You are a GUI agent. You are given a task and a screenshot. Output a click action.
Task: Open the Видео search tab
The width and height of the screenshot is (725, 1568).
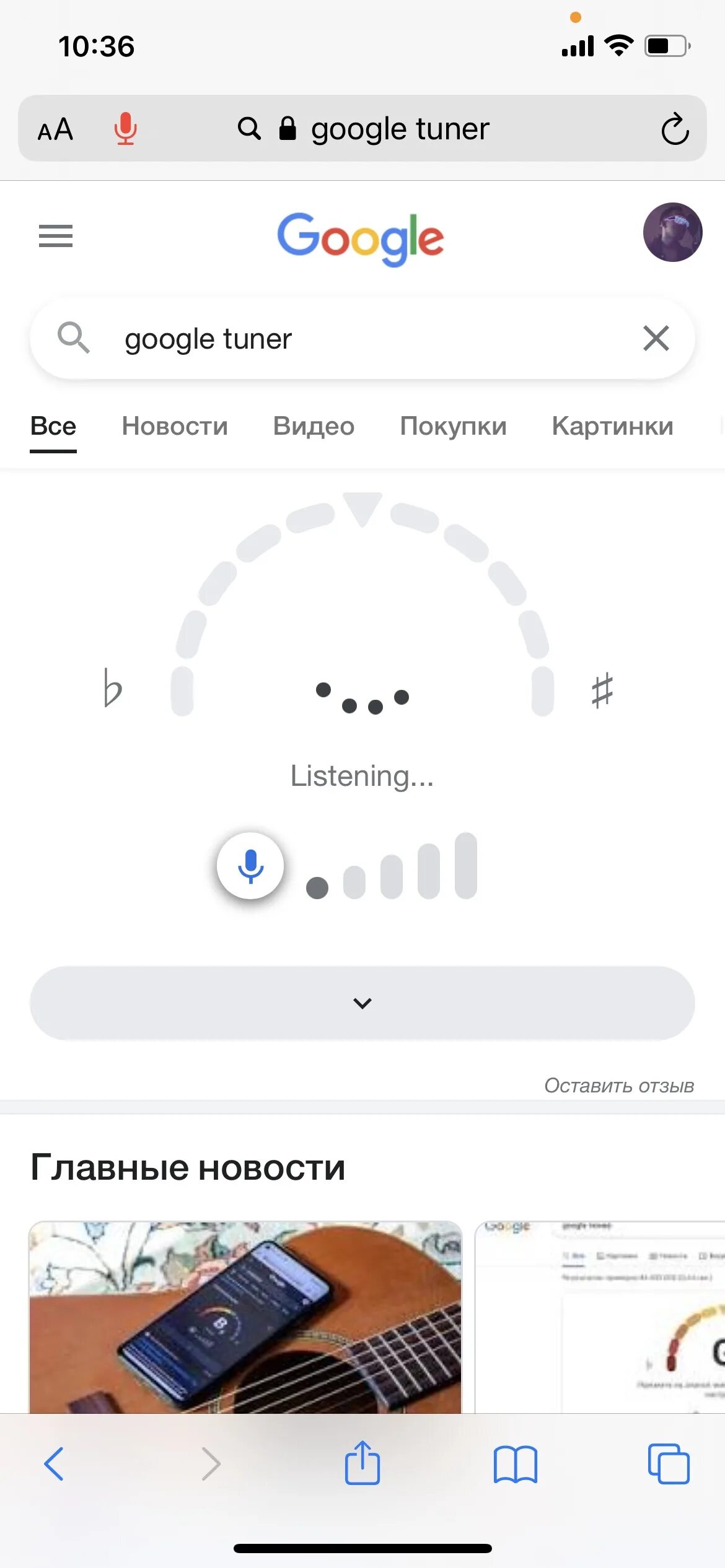[314, 426]
